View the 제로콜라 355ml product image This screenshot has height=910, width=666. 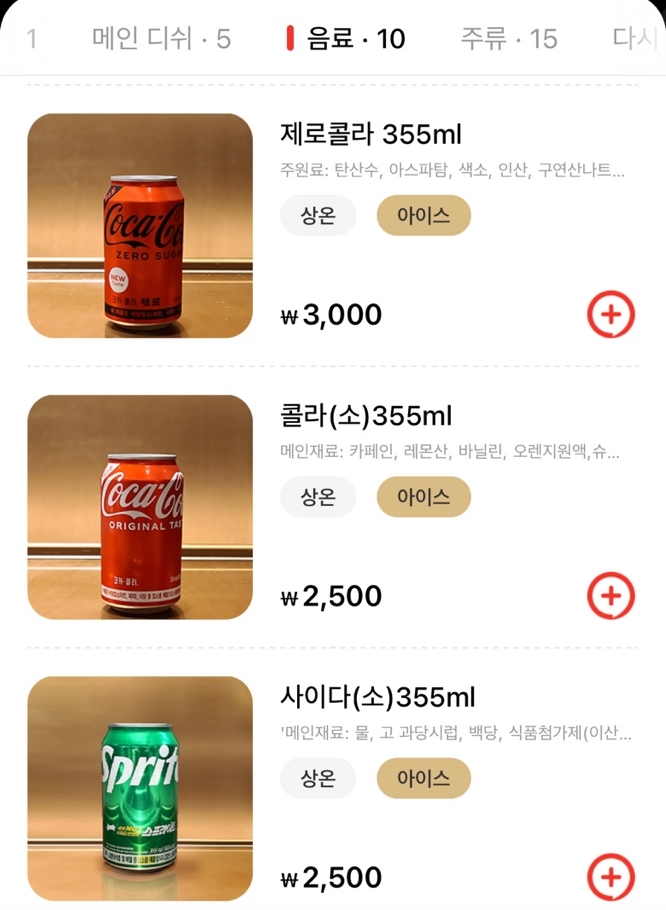(140, 225)
